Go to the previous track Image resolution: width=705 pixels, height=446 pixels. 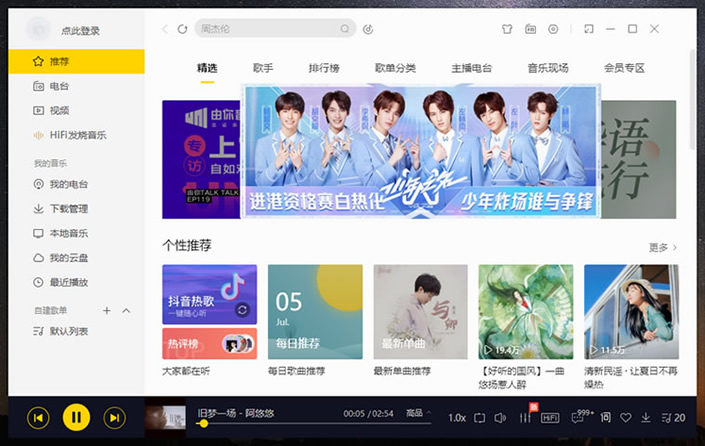click(x=38, y=417)
